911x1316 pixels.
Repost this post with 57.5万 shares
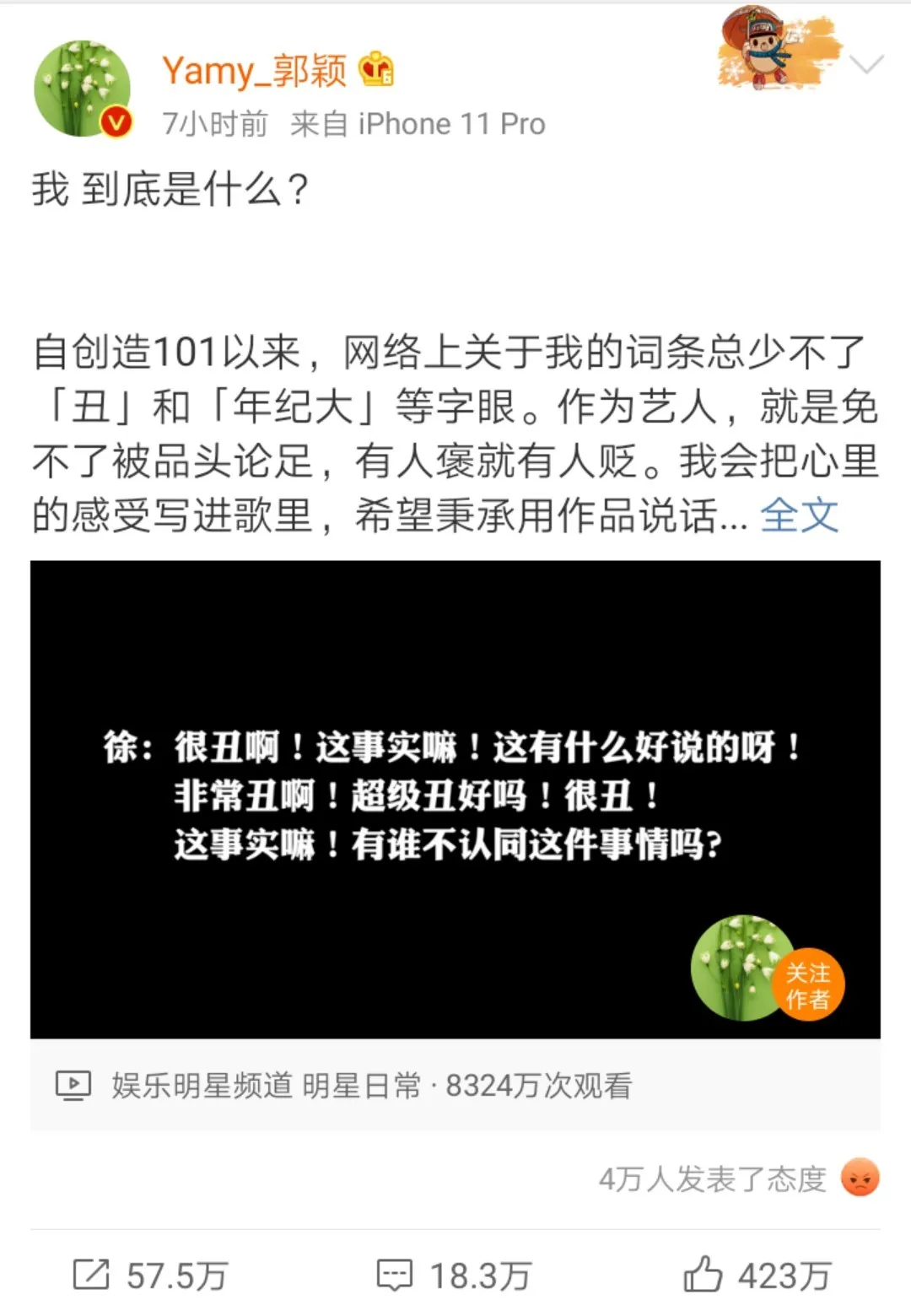[x=151, y=1275]
